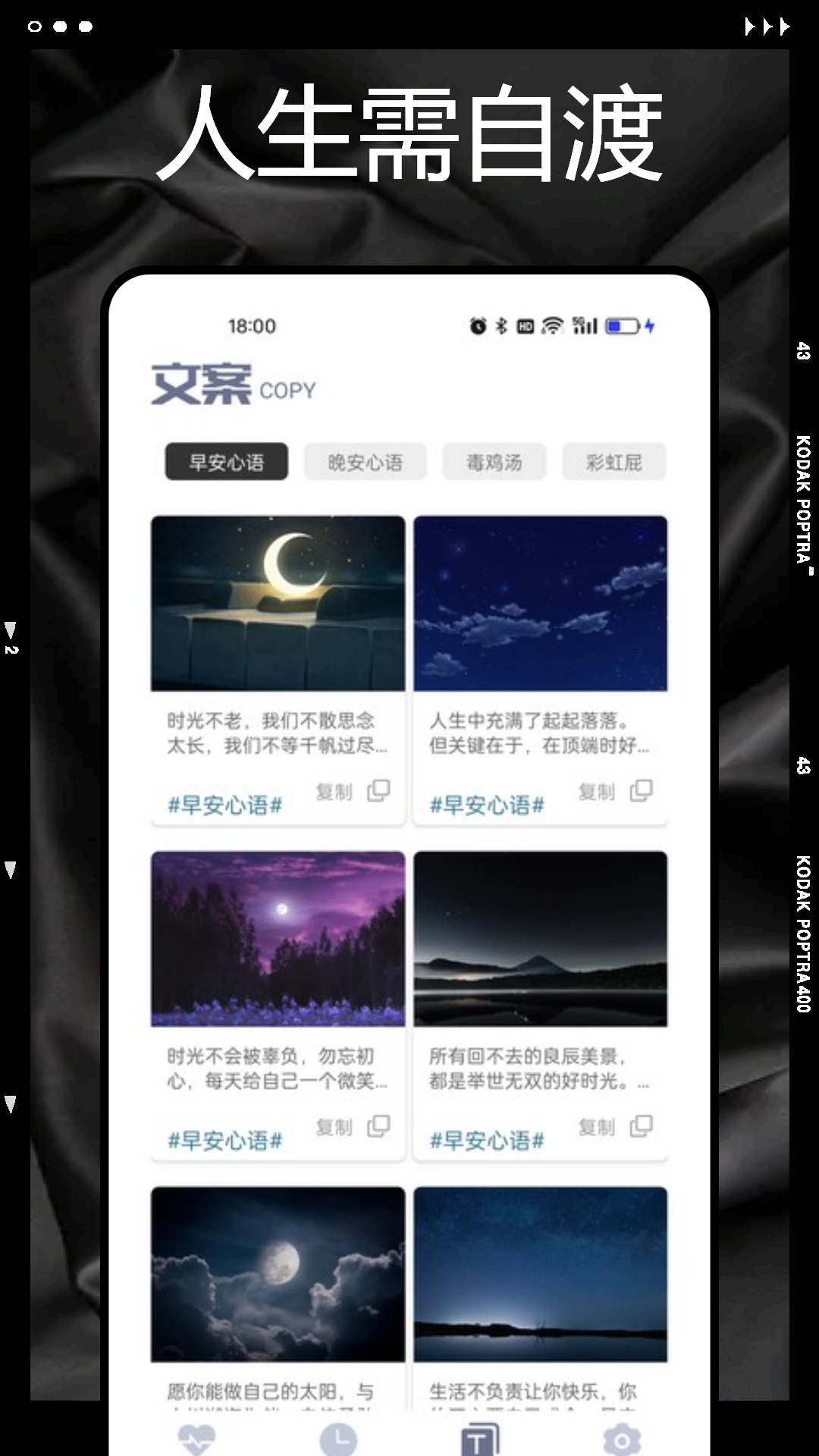Viewport: 819px width, 1456px height.
Task: Switch to the 晚安心语 tab
Action: pyautogui.click(x=364, y=462)
